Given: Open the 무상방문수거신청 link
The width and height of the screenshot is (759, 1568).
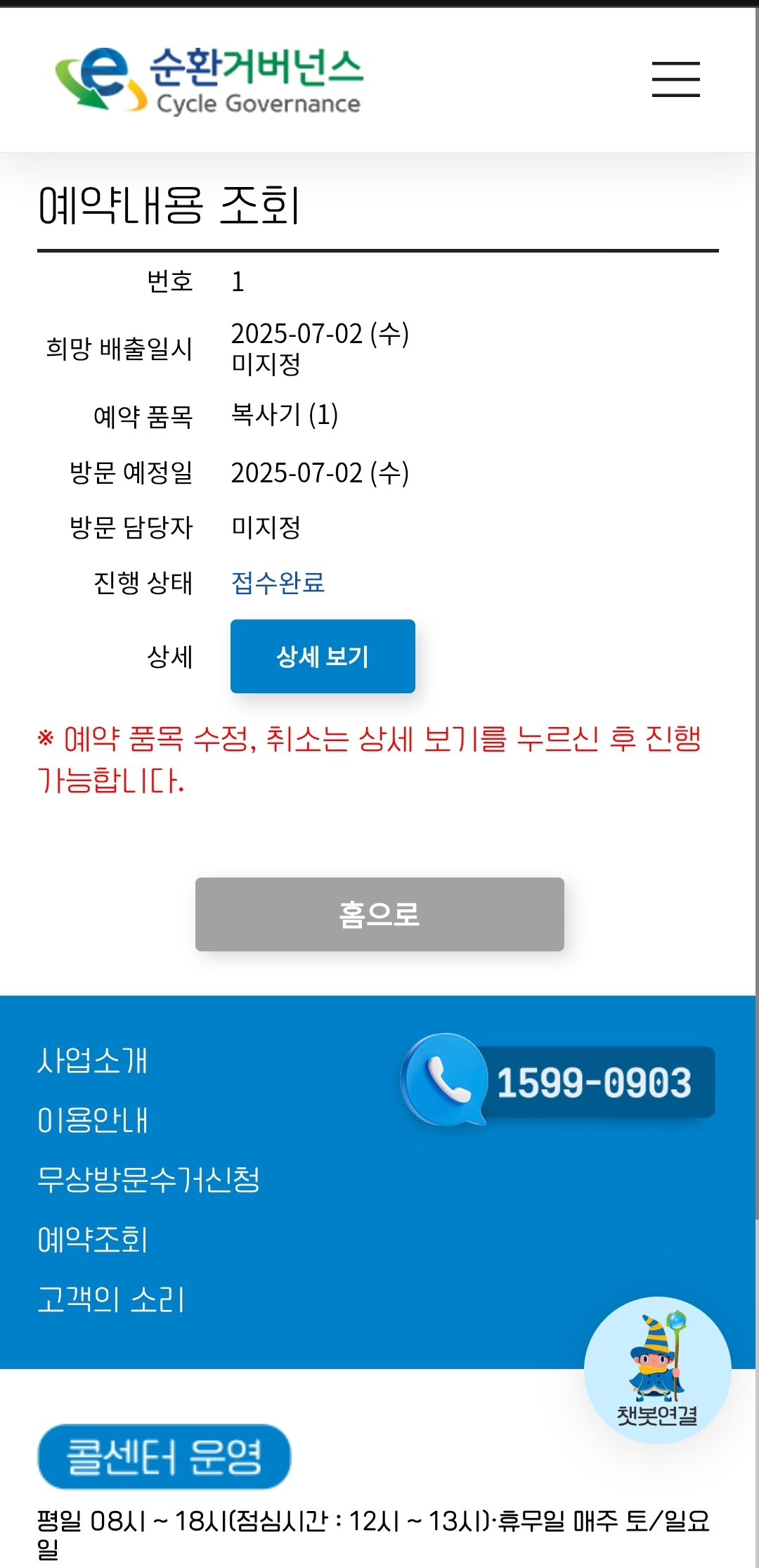Looking at the screenshot, I should point(148,1180).
